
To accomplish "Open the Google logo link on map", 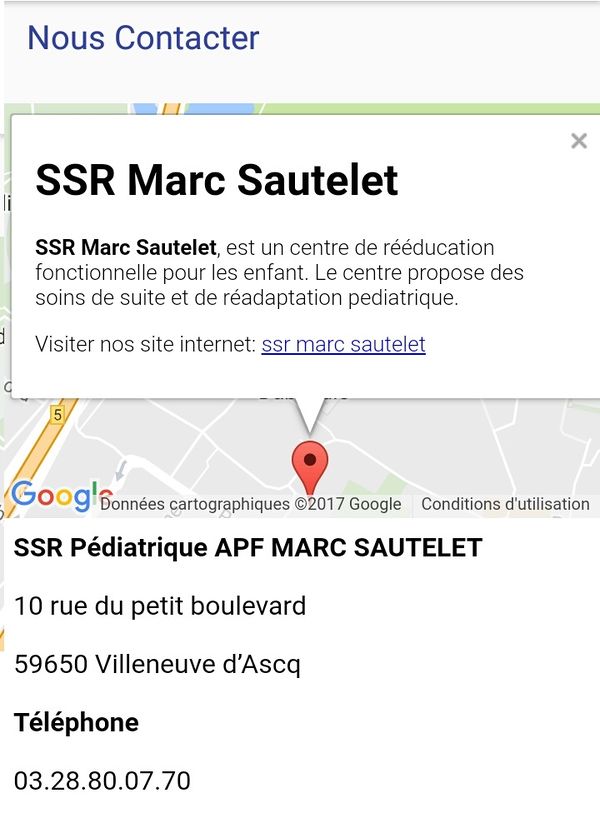I will pos(58,494).
